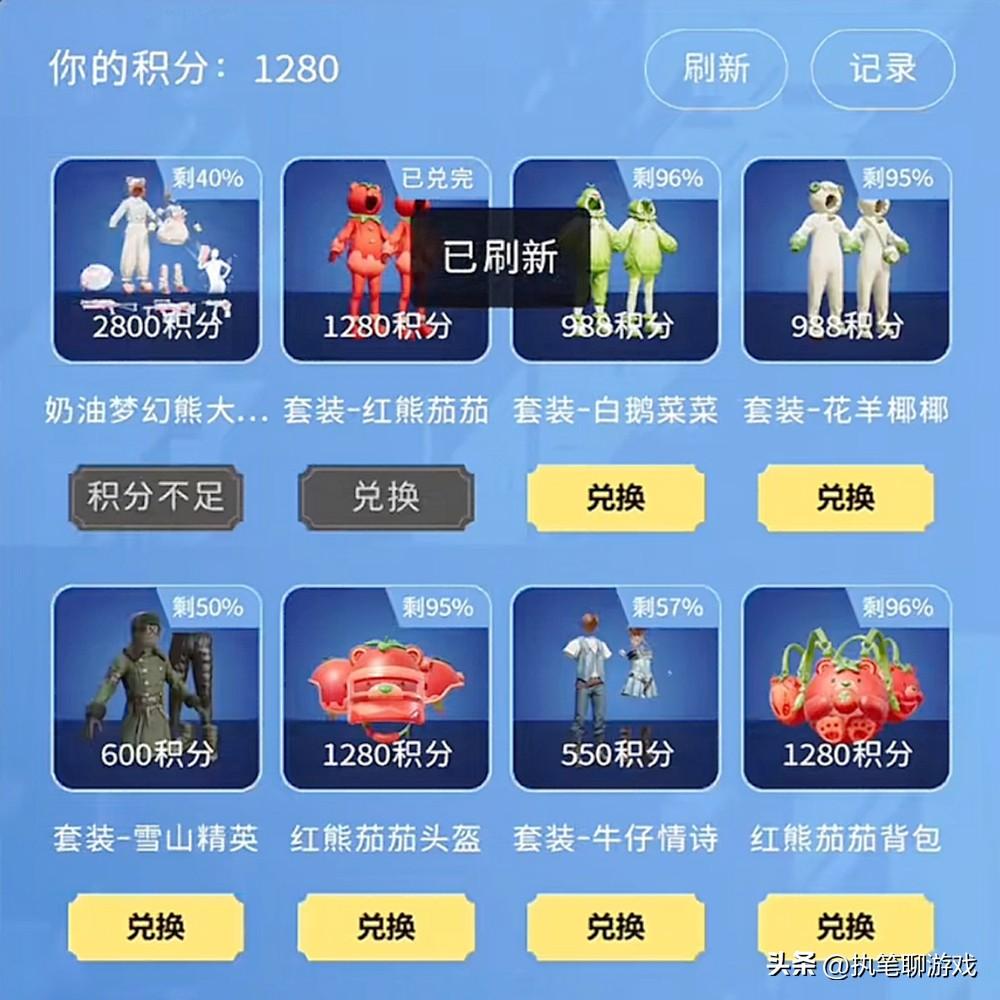Image resolution: width=1000 pixels, height=1000 pixels.
Task: Tap the 刷新 refresh button
Action: pyautogui.click(x=716, y=69)
